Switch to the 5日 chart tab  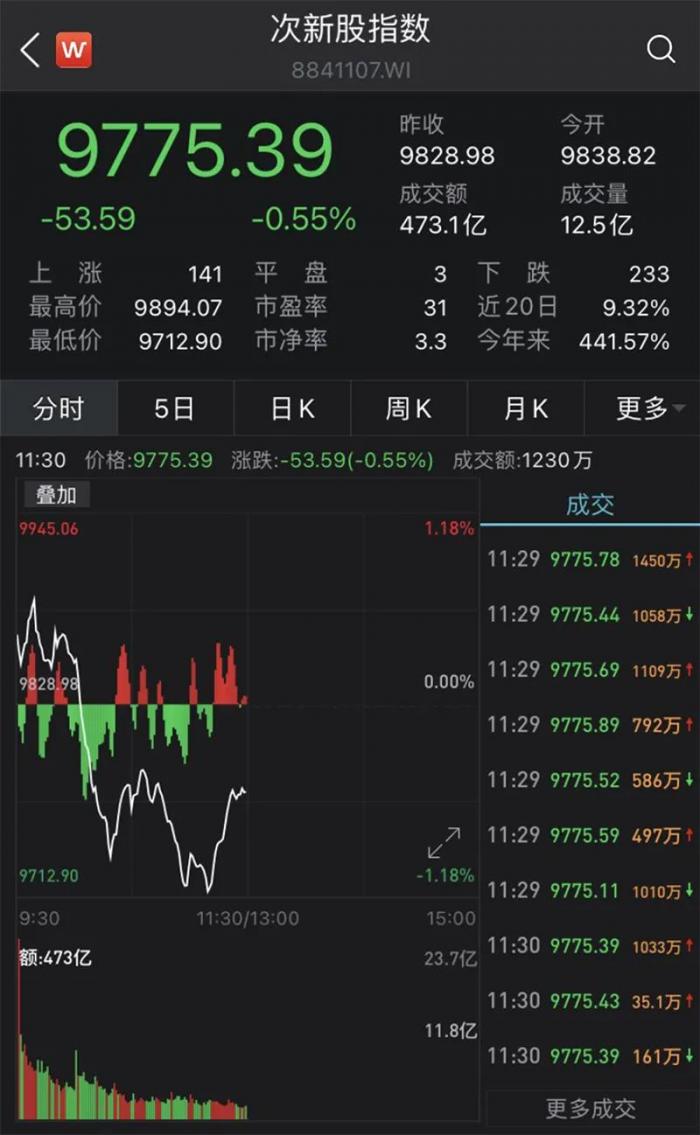point(175,408)
